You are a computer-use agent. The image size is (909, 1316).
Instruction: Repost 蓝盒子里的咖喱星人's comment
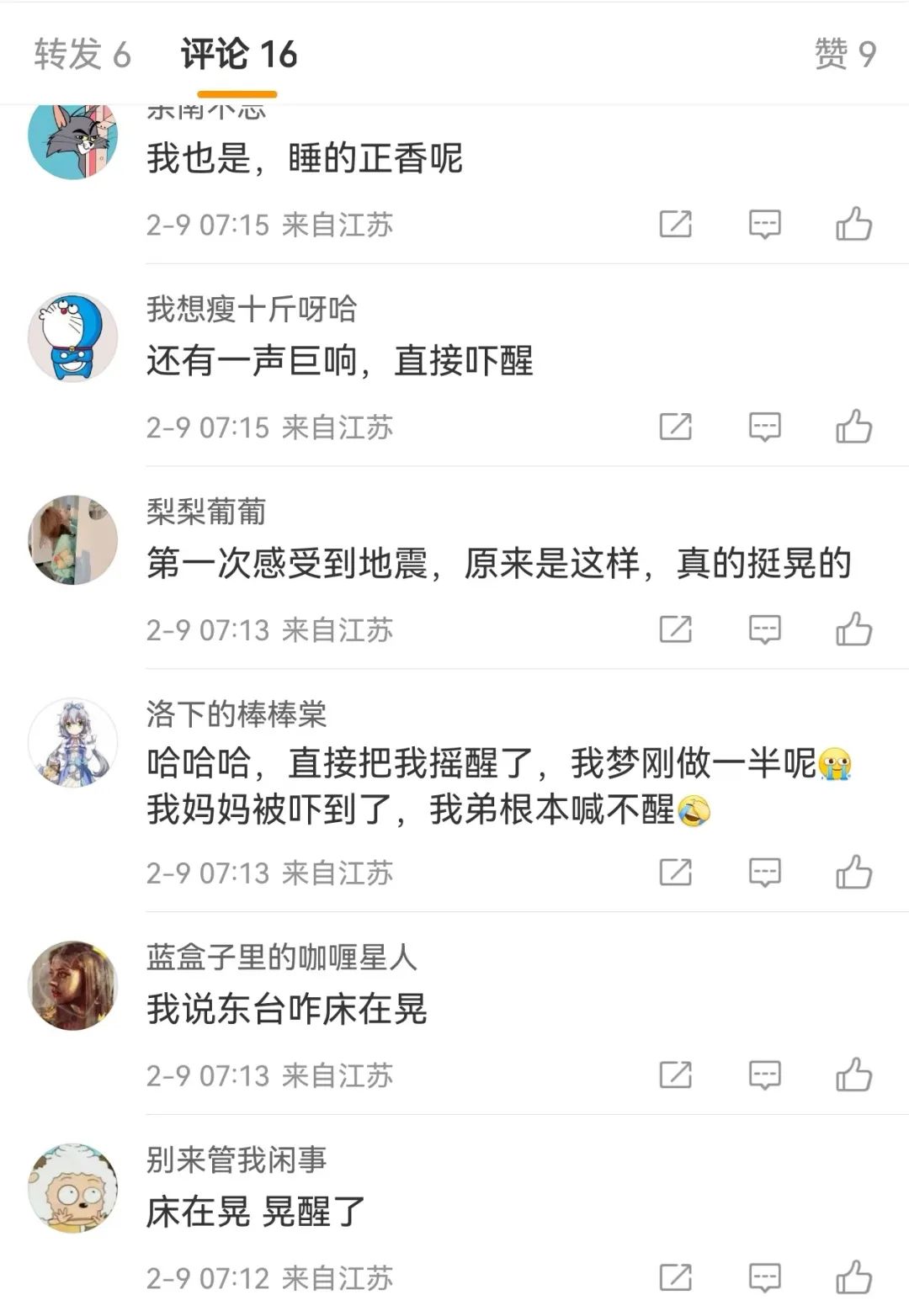(675, 1075)
